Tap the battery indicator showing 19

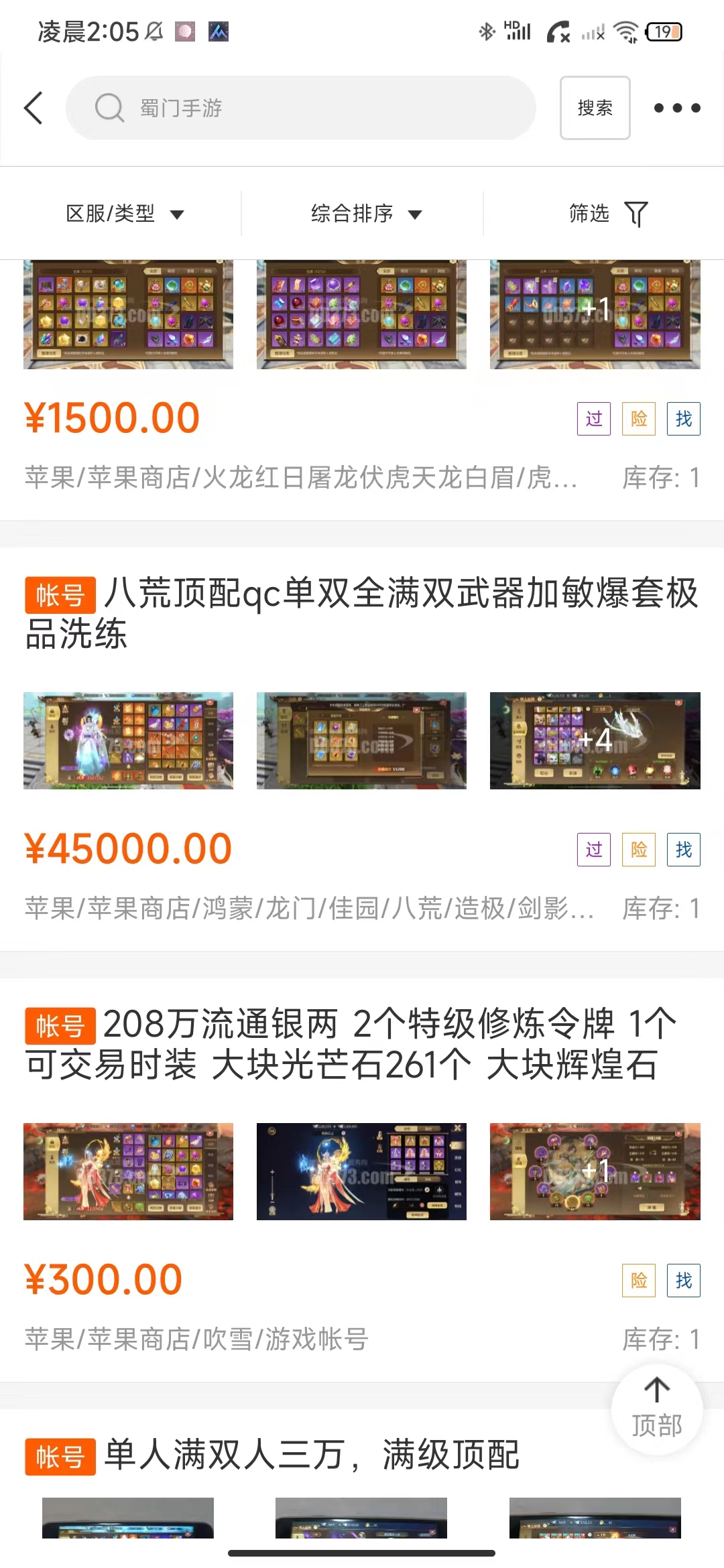pos(662,31)
